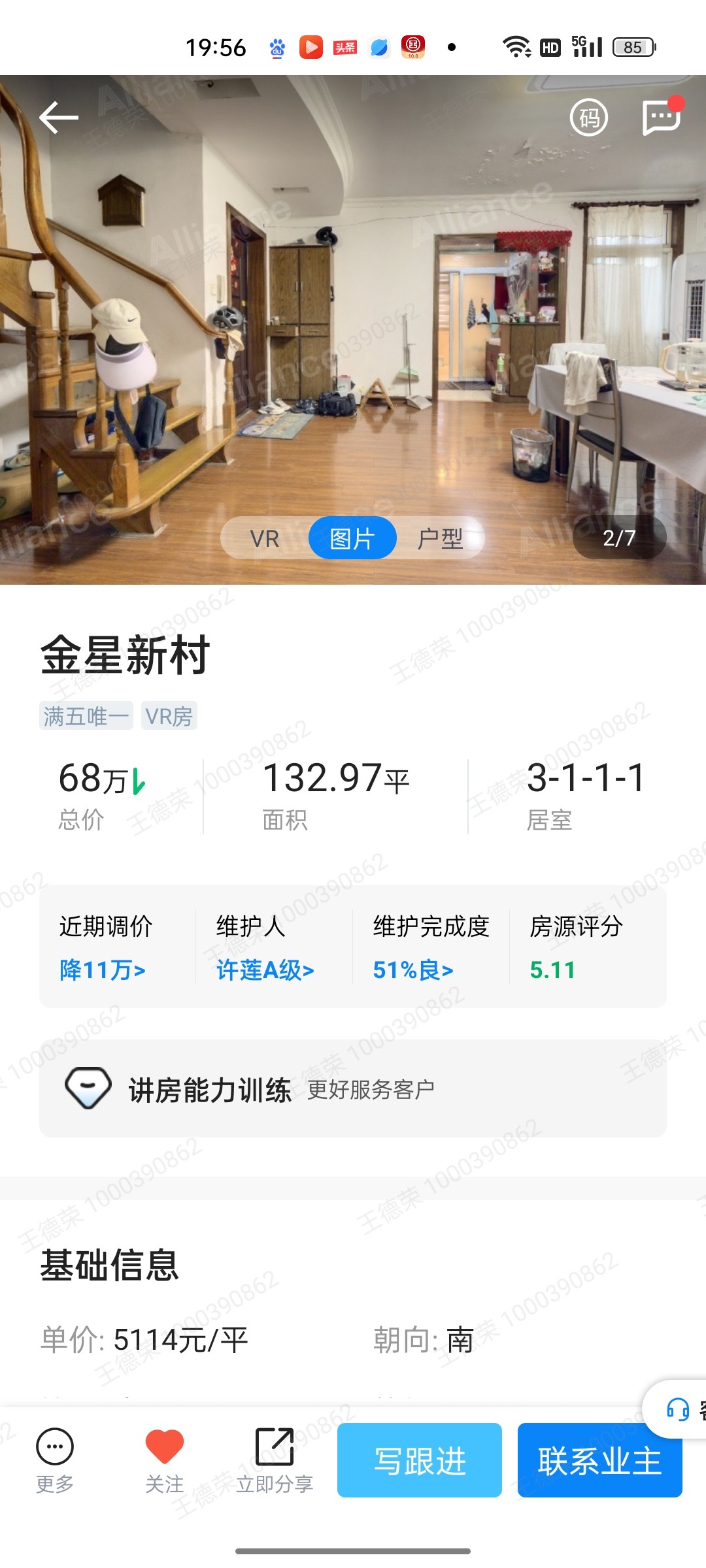Switch to the 户型 floor plan tab

pyautogui.click(x=440, y=538)
